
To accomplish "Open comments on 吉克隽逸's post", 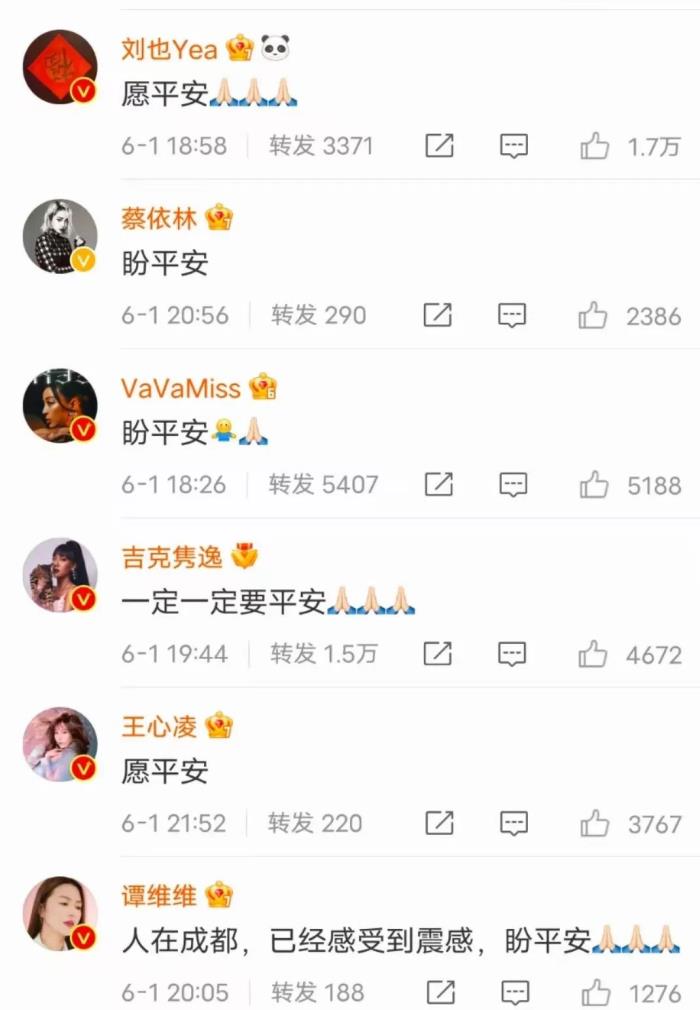I will [513, 654].
